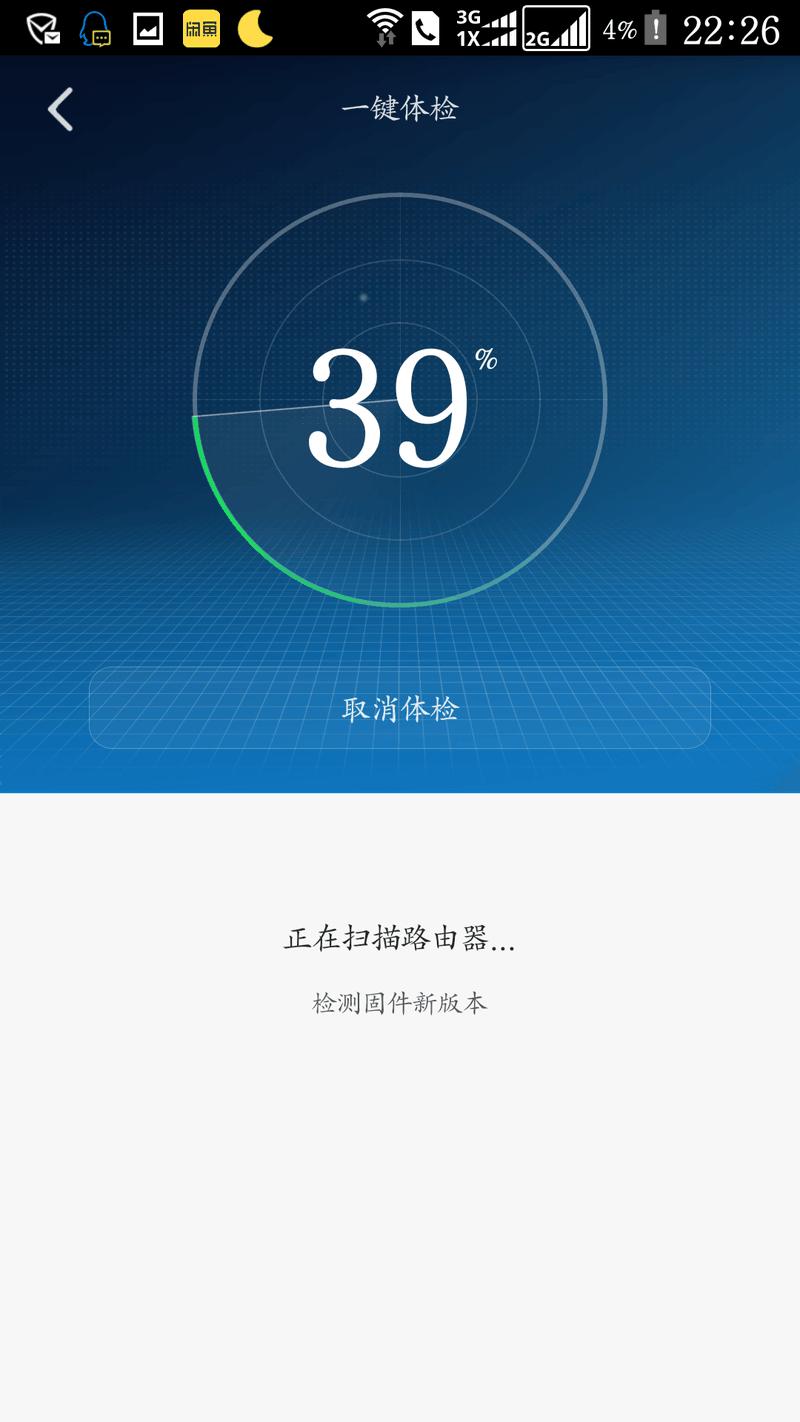Screen dimensions: 800x1422
Task: Tap the 正在扫描路由器 status text
Action: click(x=398, y=940)
